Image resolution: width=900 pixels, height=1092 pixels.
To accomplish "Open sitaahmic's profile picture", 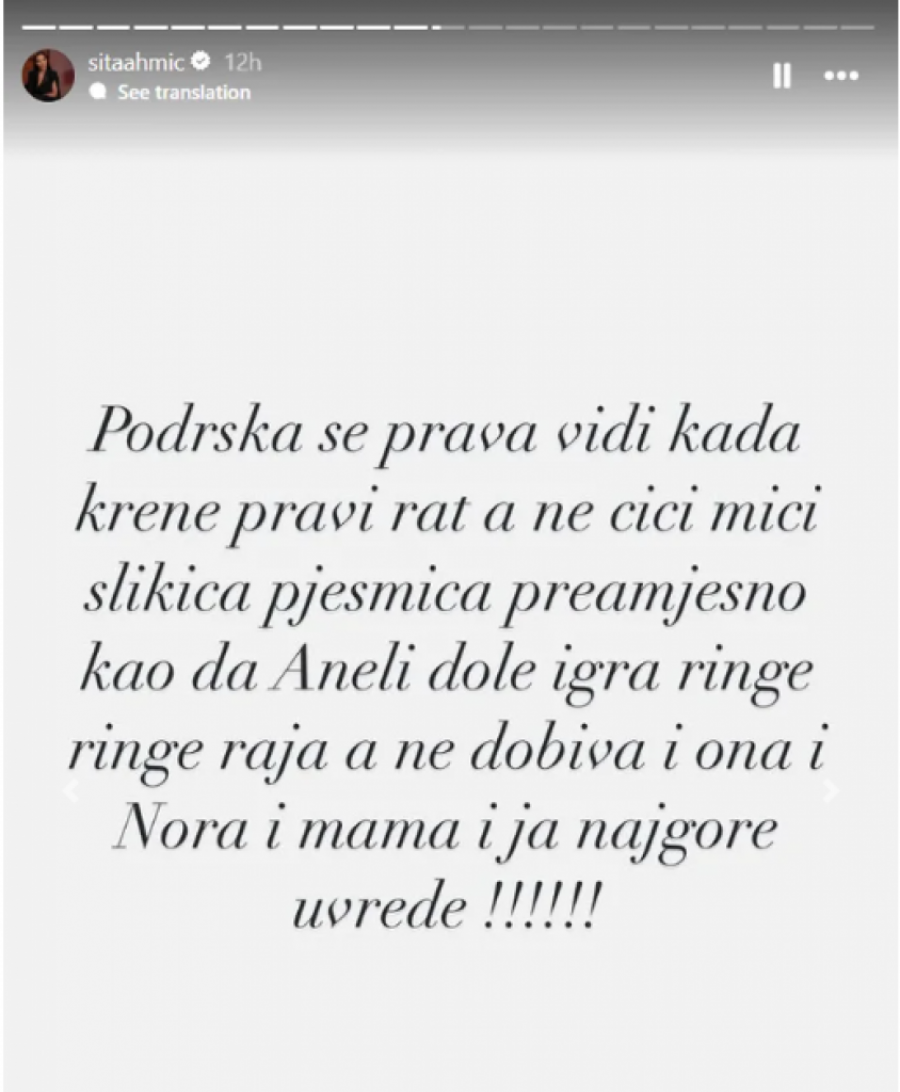I will (x=48, y=75).
